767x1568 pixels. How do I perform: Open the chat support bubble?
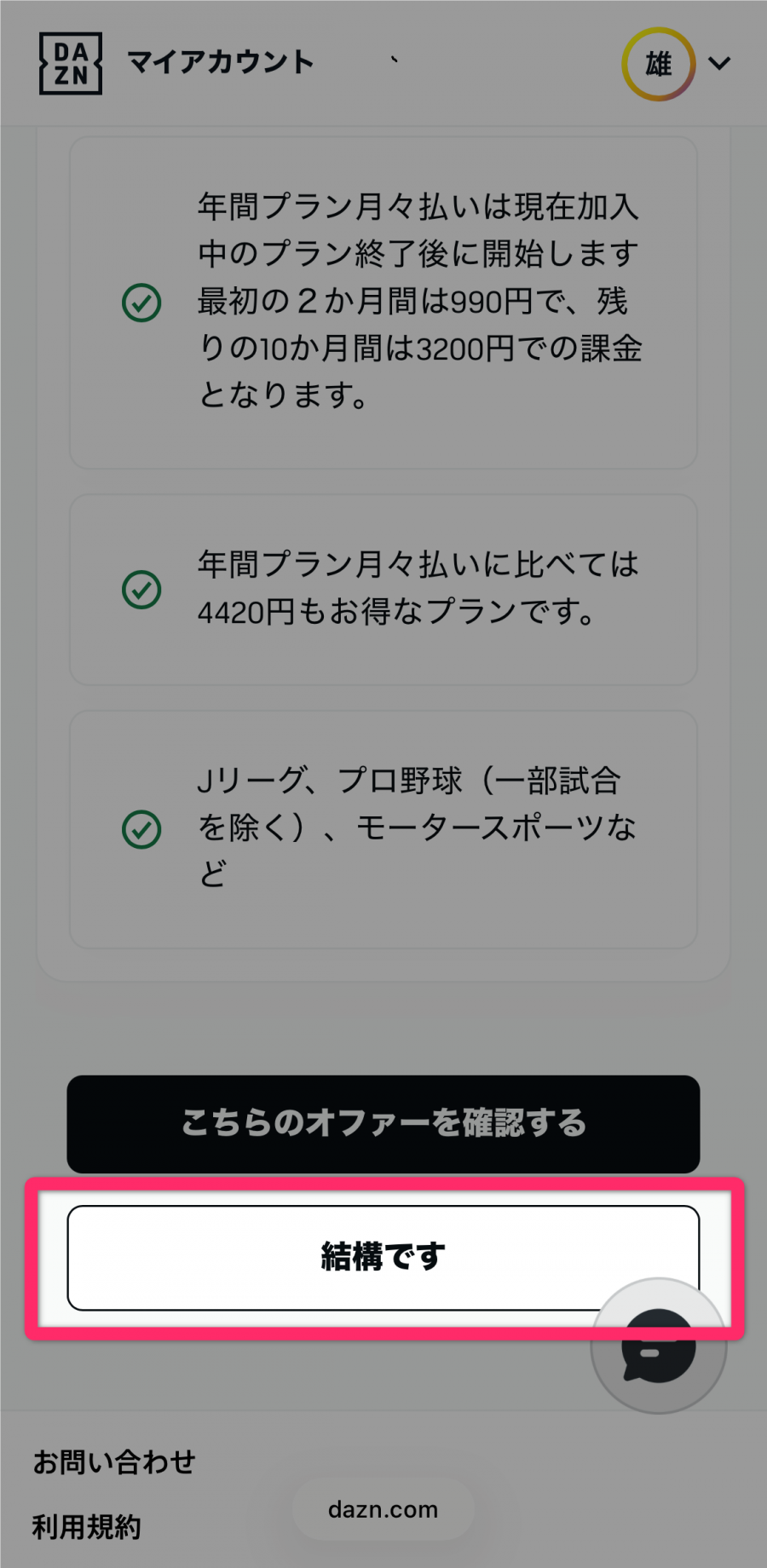(658, 1346)
